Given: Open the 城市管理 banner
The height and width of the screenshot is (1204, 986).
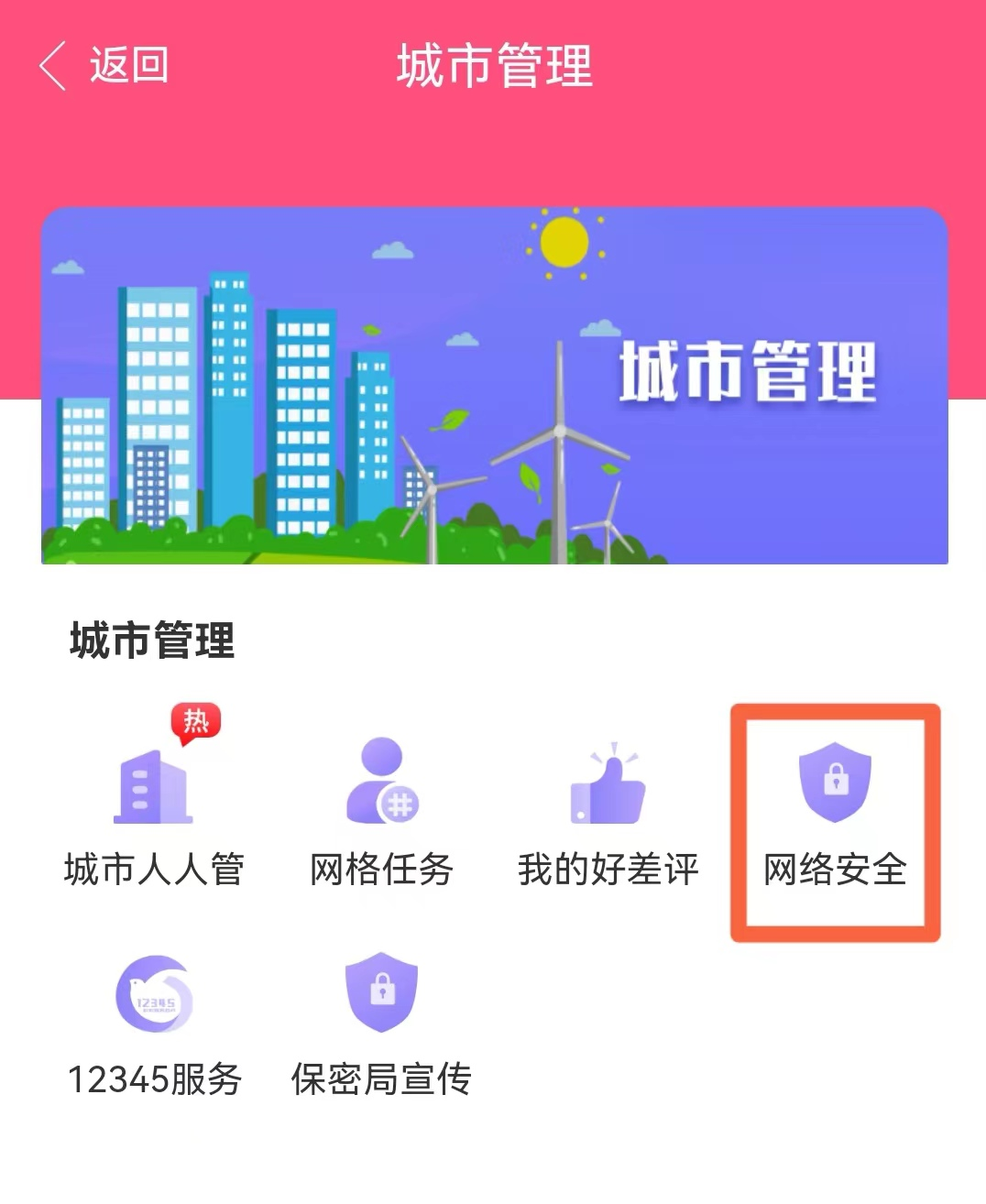Looking at the screenshot, I should tap(494, 385).
